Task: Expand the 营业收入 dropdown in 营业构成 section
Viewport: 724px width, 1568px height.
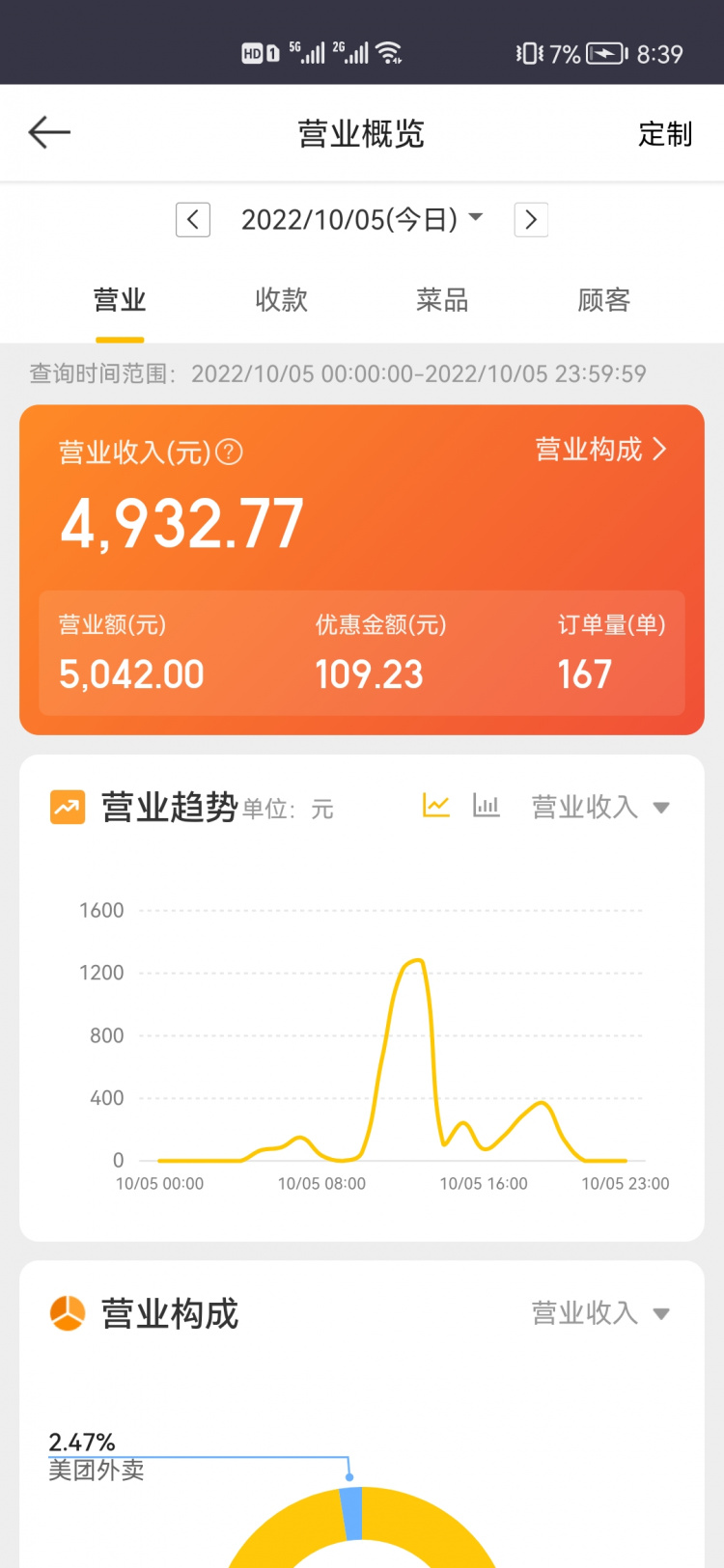Action: click(x=600, y=1313)
